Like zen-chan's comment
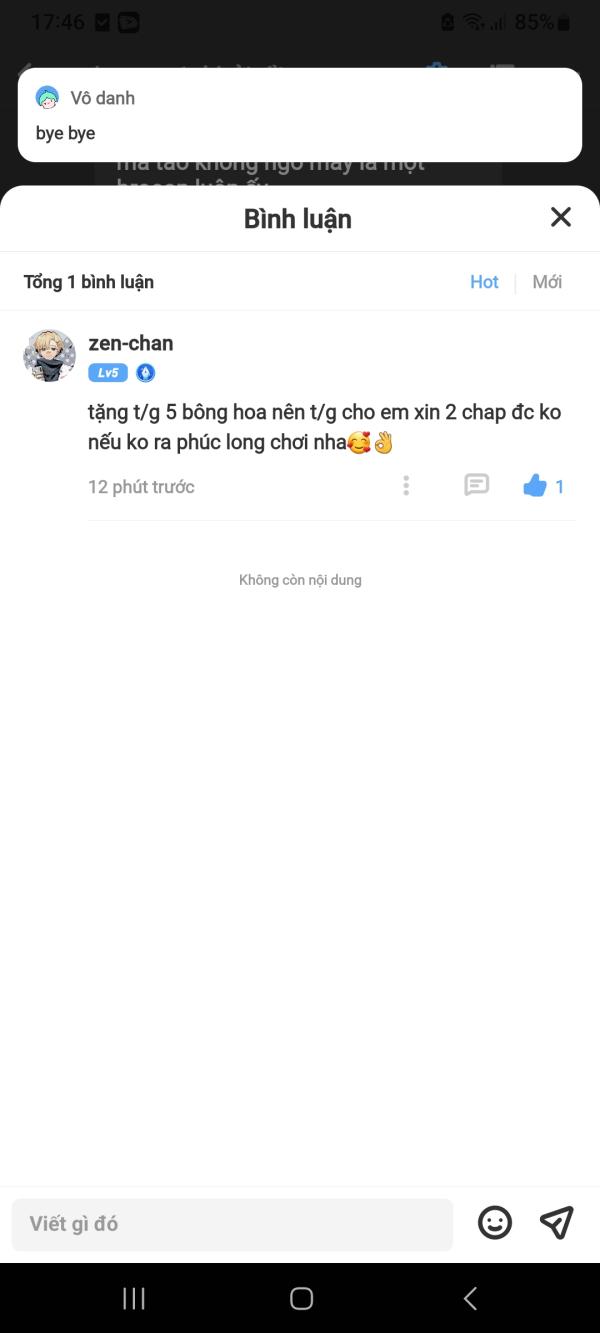Image resolution: width=600 pixels, height=1333 pixels. pos(536,486)
